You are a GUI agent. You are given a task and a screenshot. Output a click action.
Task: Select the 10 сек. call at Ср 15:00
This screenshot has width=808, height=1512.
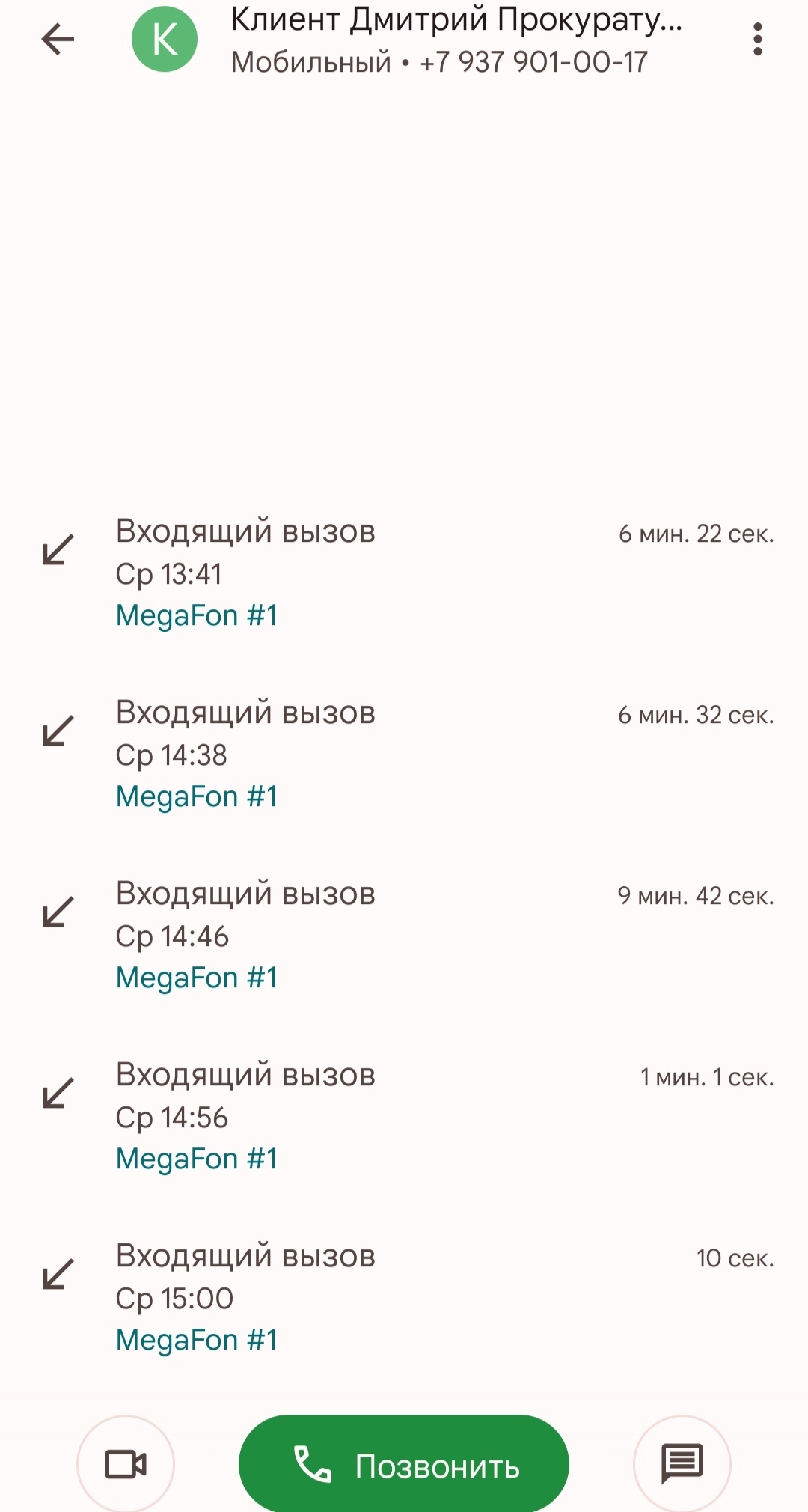[x=404, y=1297]
